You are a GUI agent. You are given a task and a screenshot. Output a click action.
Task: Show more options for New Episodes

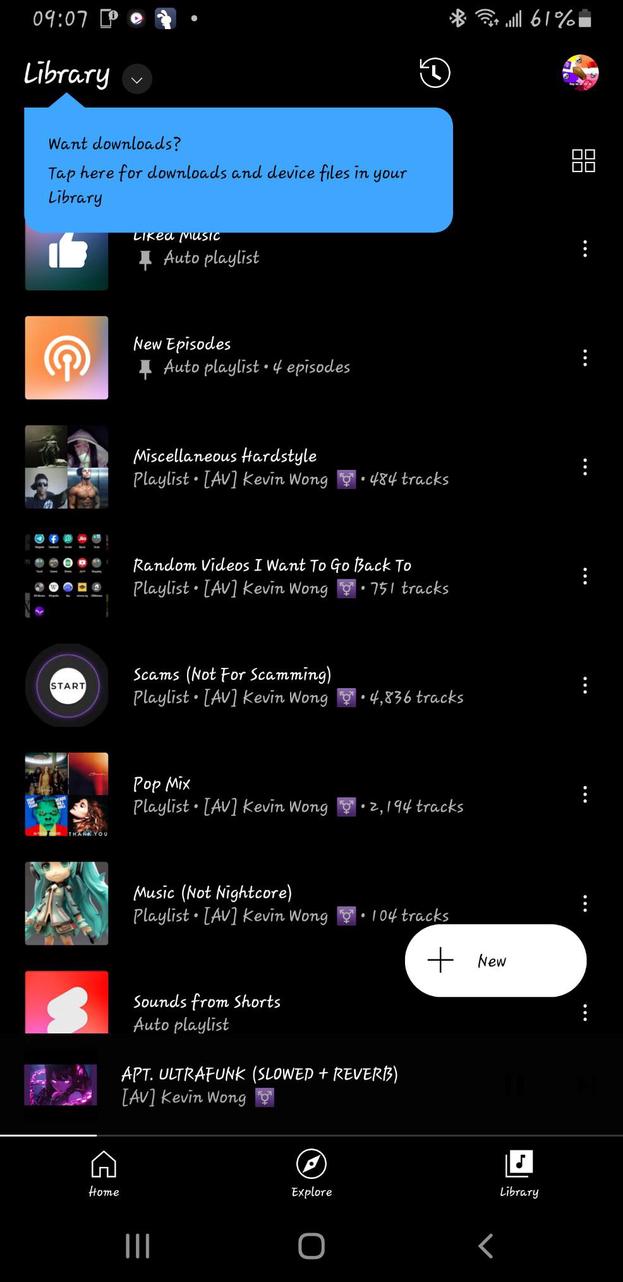[x=585, y=358]
